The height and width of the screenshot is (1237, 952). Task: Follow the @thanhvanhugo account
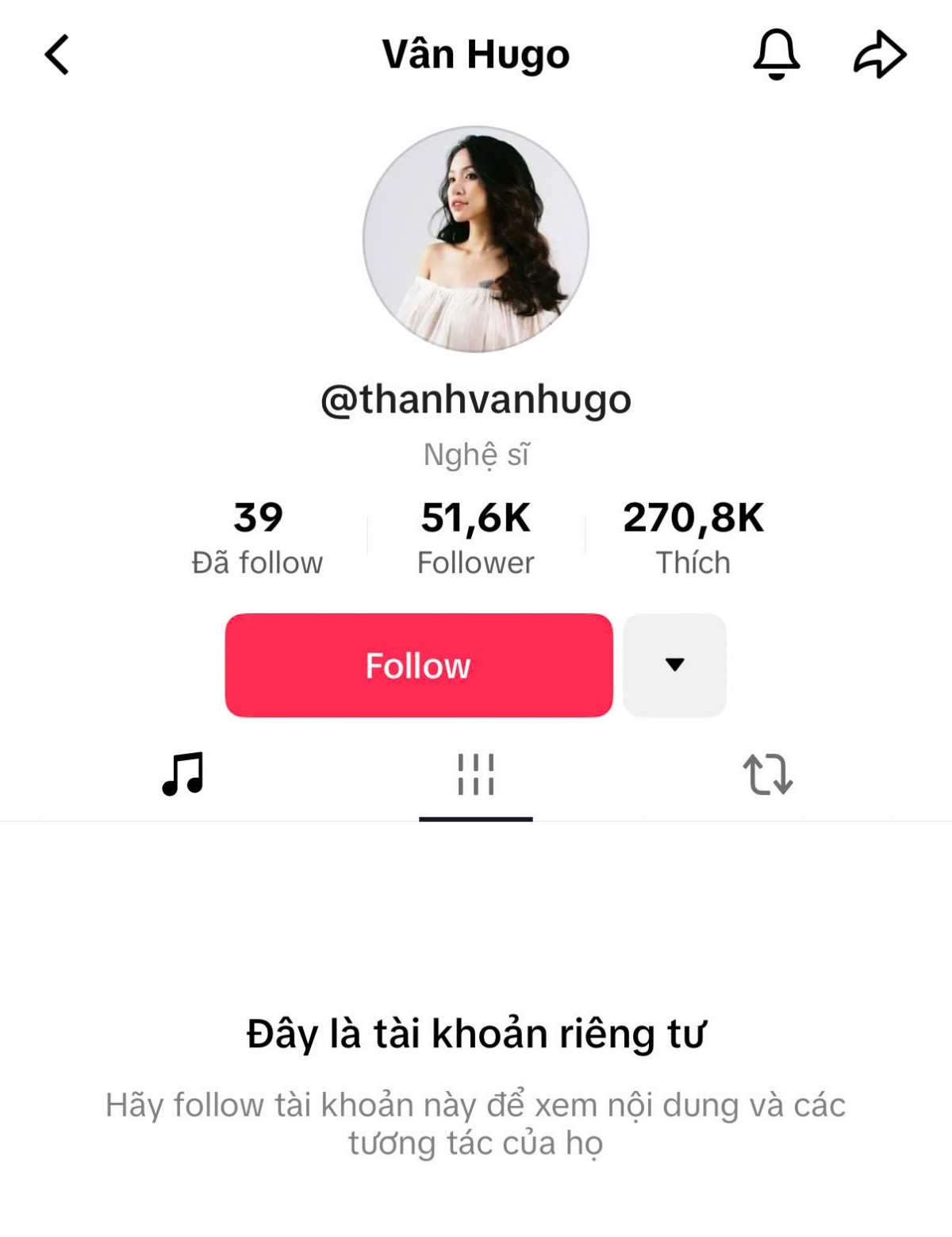click(419, 665)
